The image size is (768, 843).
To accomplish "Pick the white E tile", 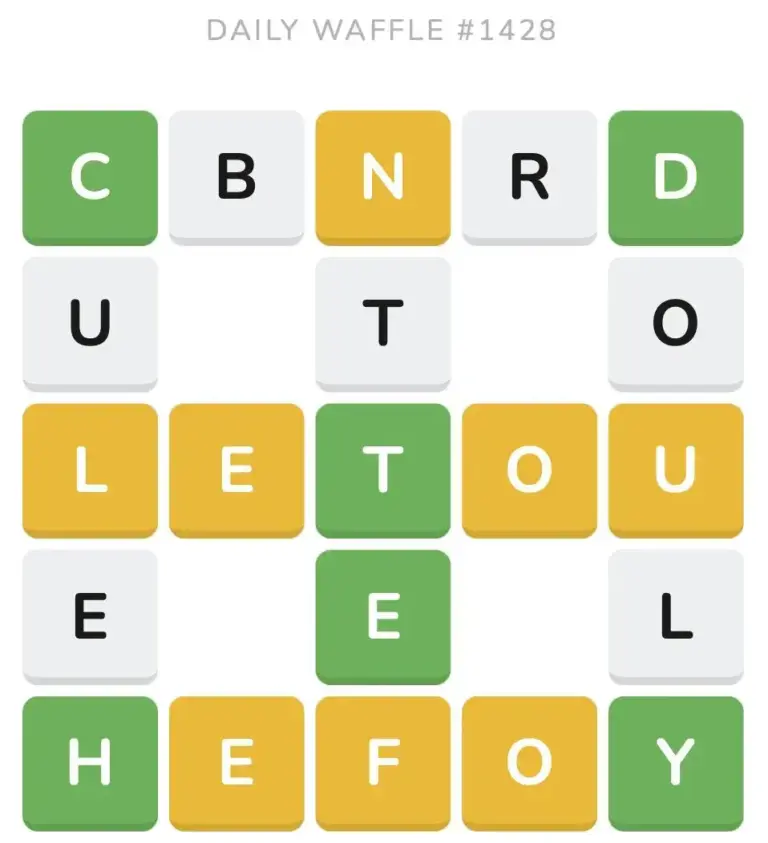I will (90, 617).
